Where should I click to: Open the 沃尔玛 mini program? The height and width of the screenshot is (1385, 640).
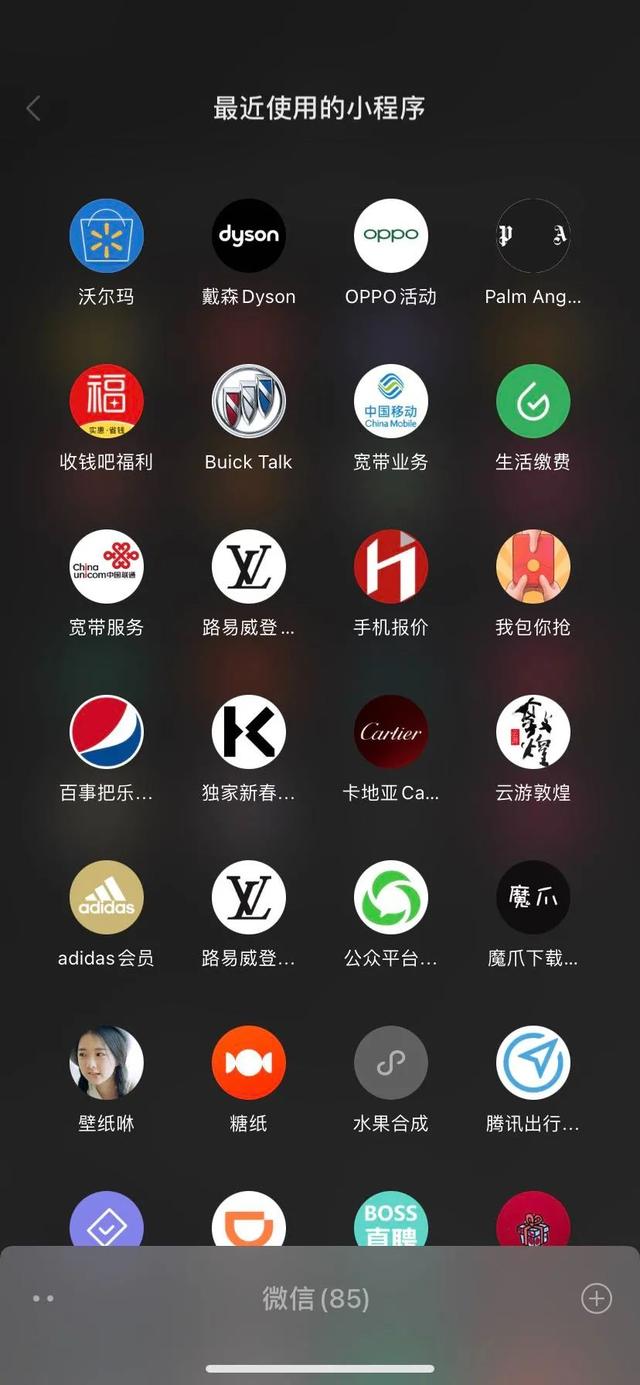pos(107,236)
